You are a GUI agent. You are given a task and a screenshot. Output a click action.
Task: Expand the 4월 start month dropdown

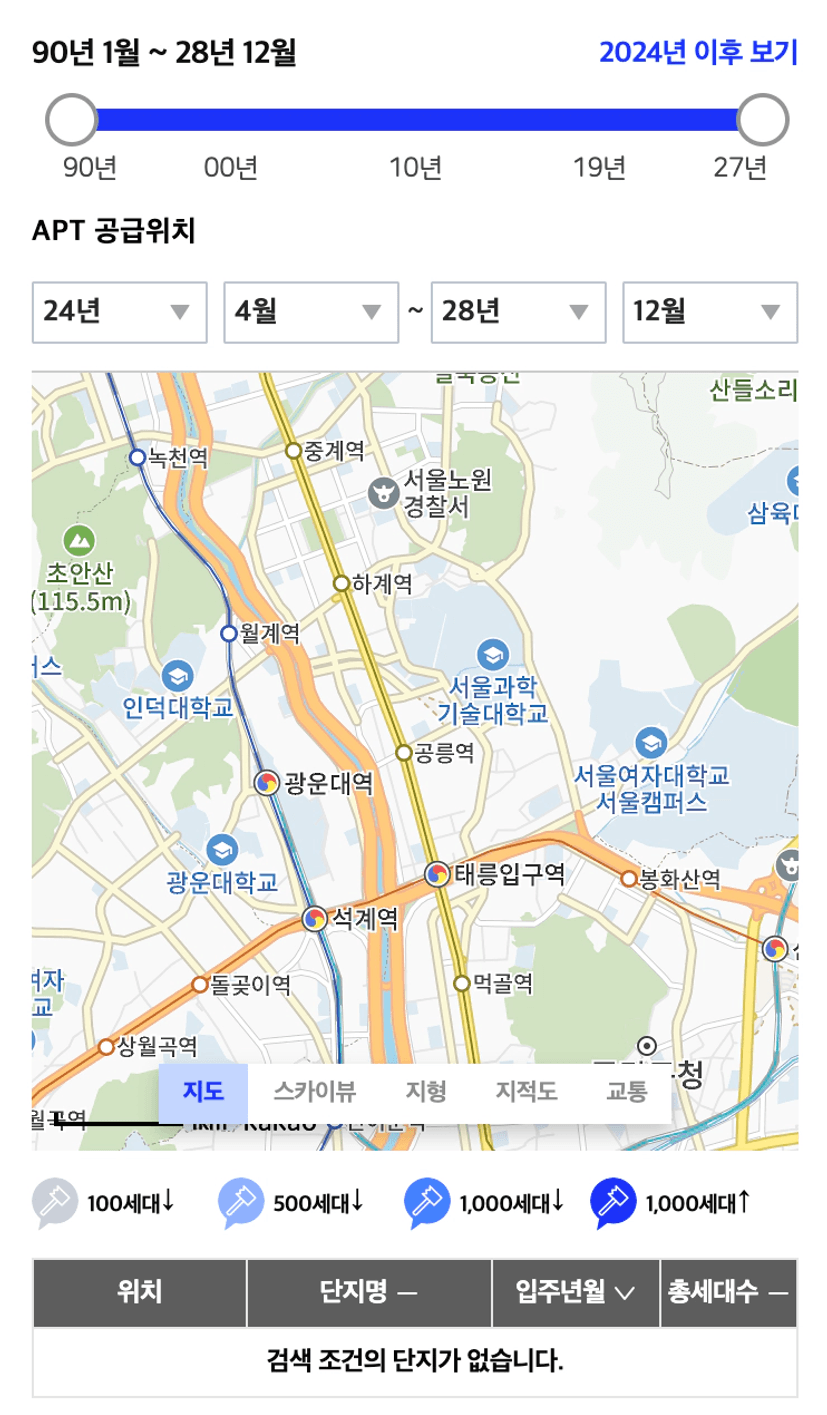(x=311, y=312)
